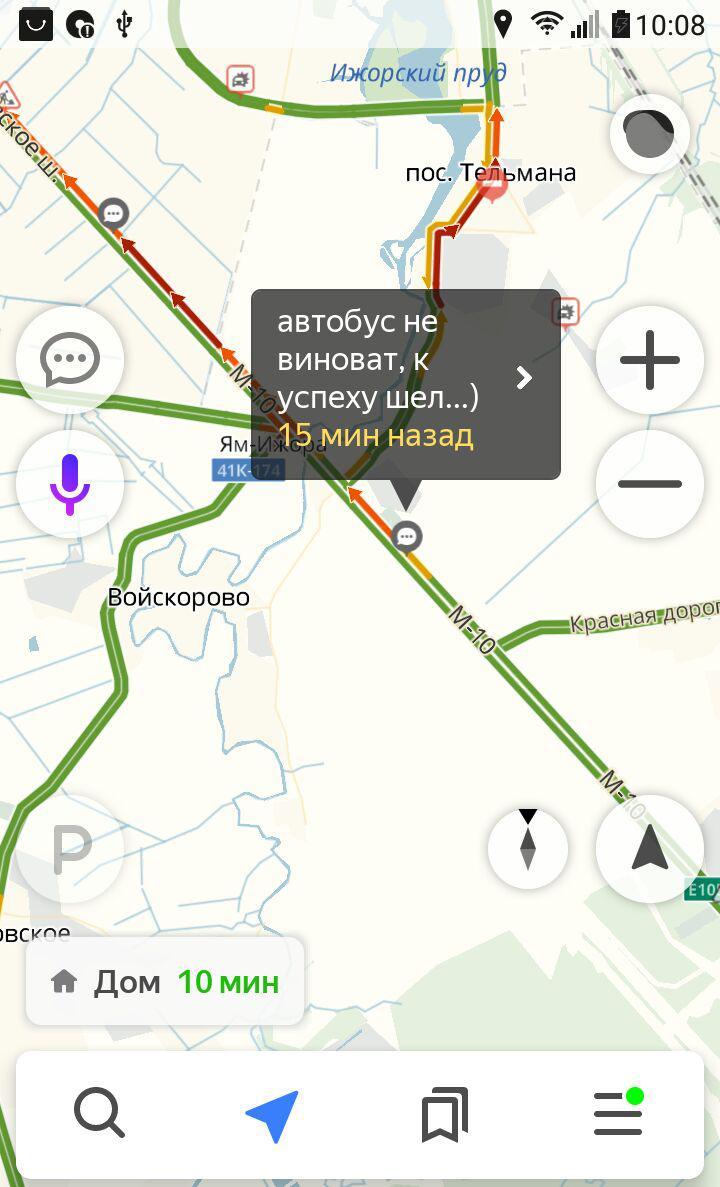
Task: Tap the chat marker on Московское шоссе
Action: click(x=113, y=213)
